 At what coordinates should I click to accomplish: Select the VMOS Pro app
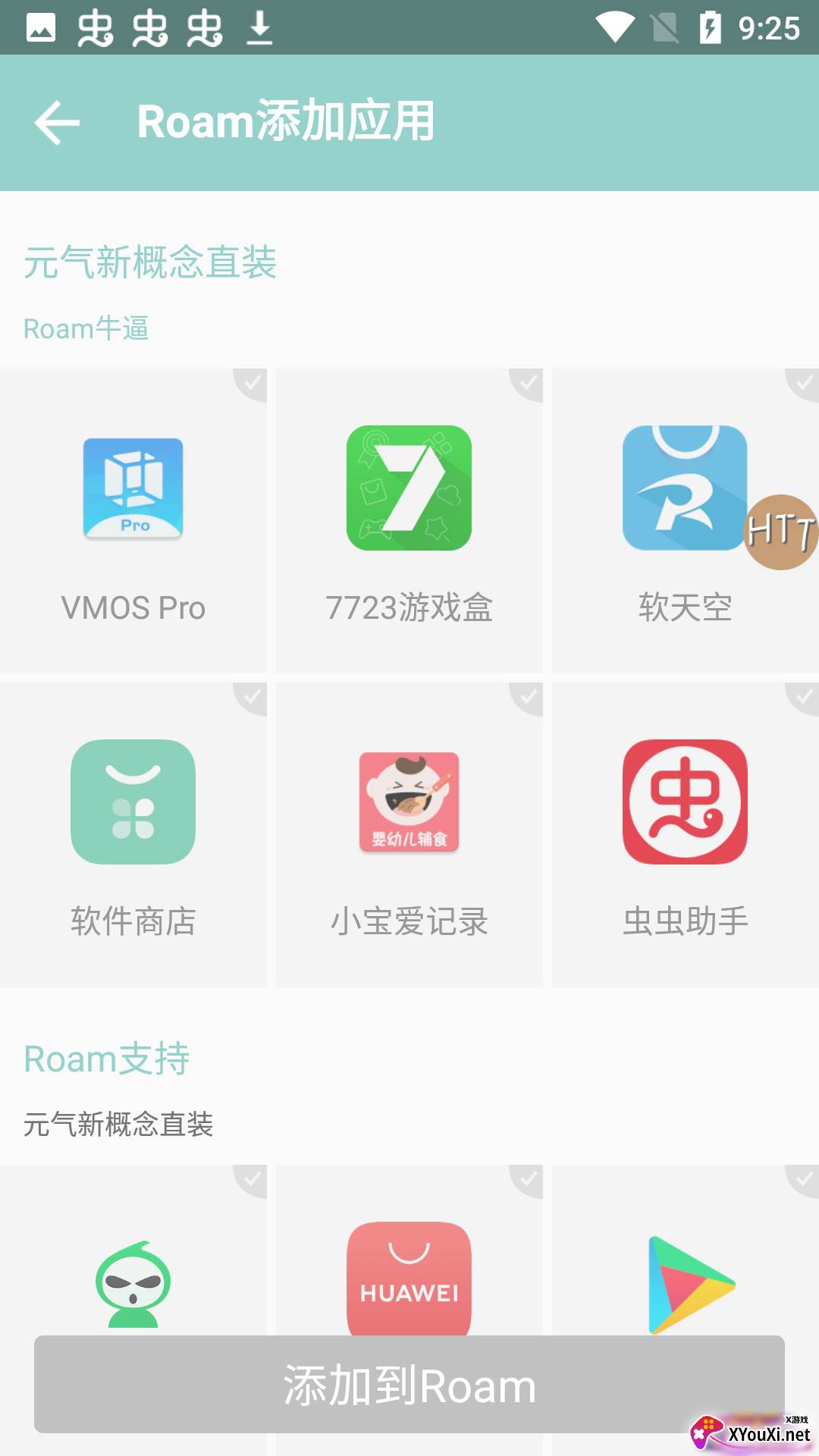tap(133, 520)
